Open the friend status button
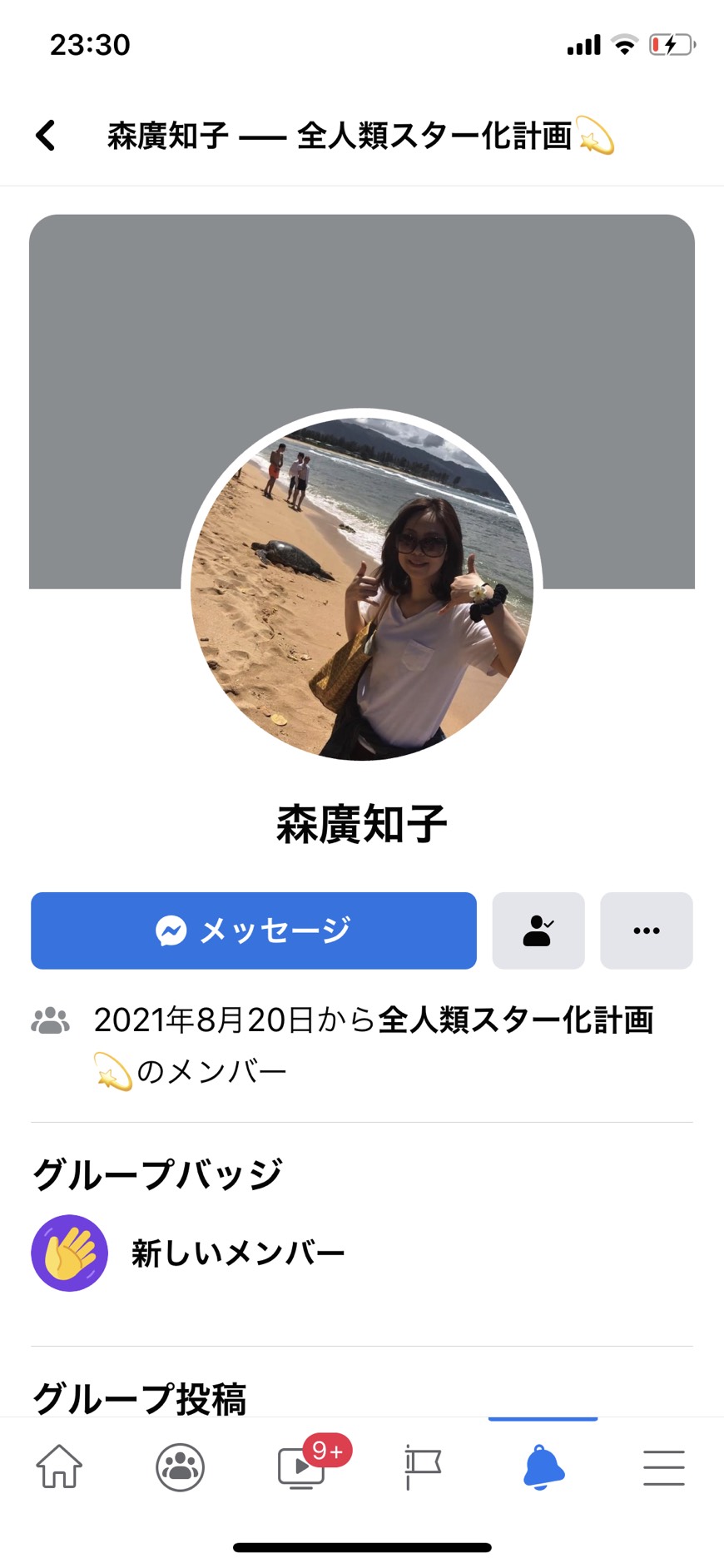This screenshot has height=1568, width=724. (538, 930)
